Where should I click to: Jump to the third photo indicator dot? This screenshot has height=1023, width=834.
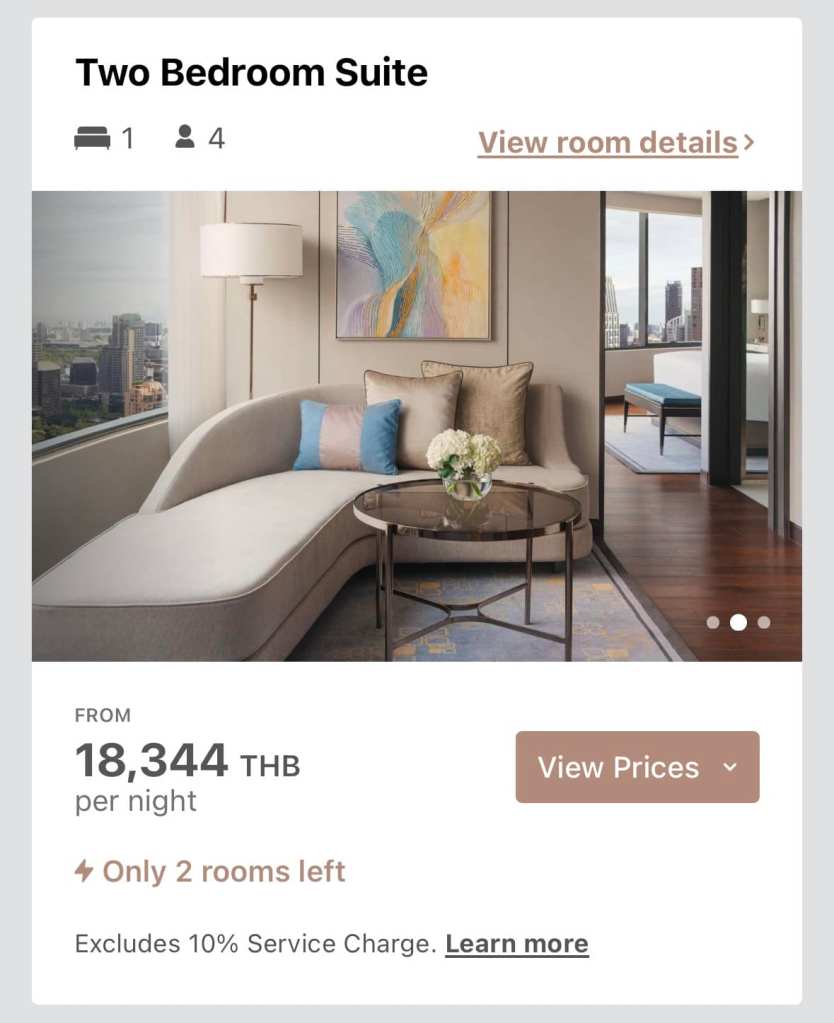point(764,622)
